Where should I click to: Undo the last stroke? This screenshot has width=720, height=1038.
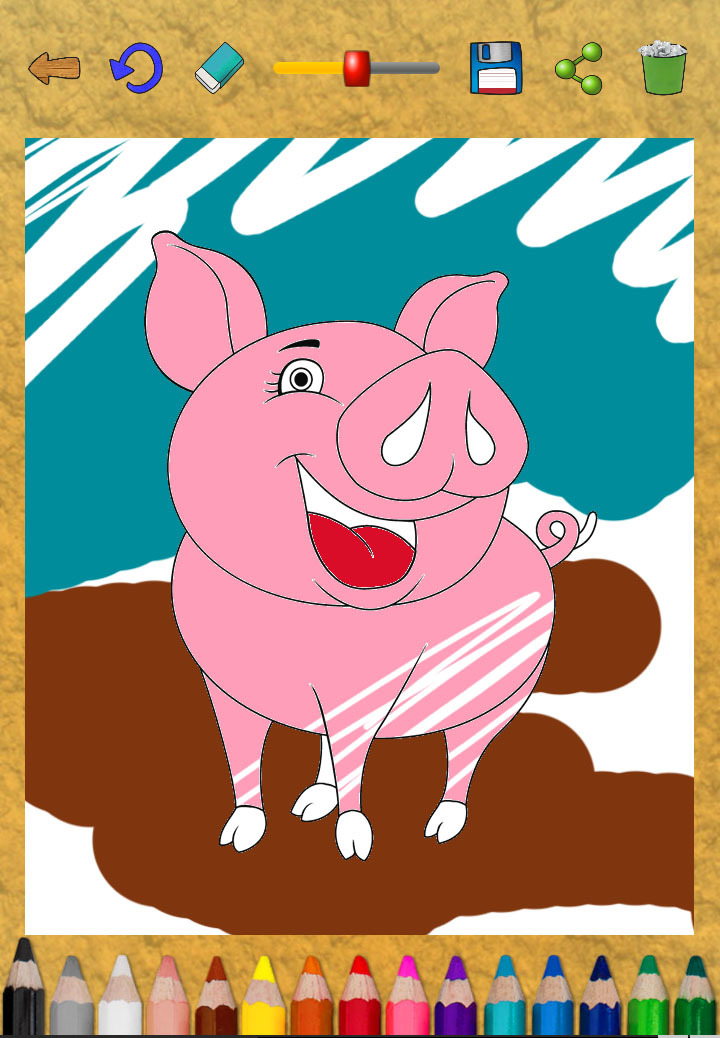[x=136, y=68]
